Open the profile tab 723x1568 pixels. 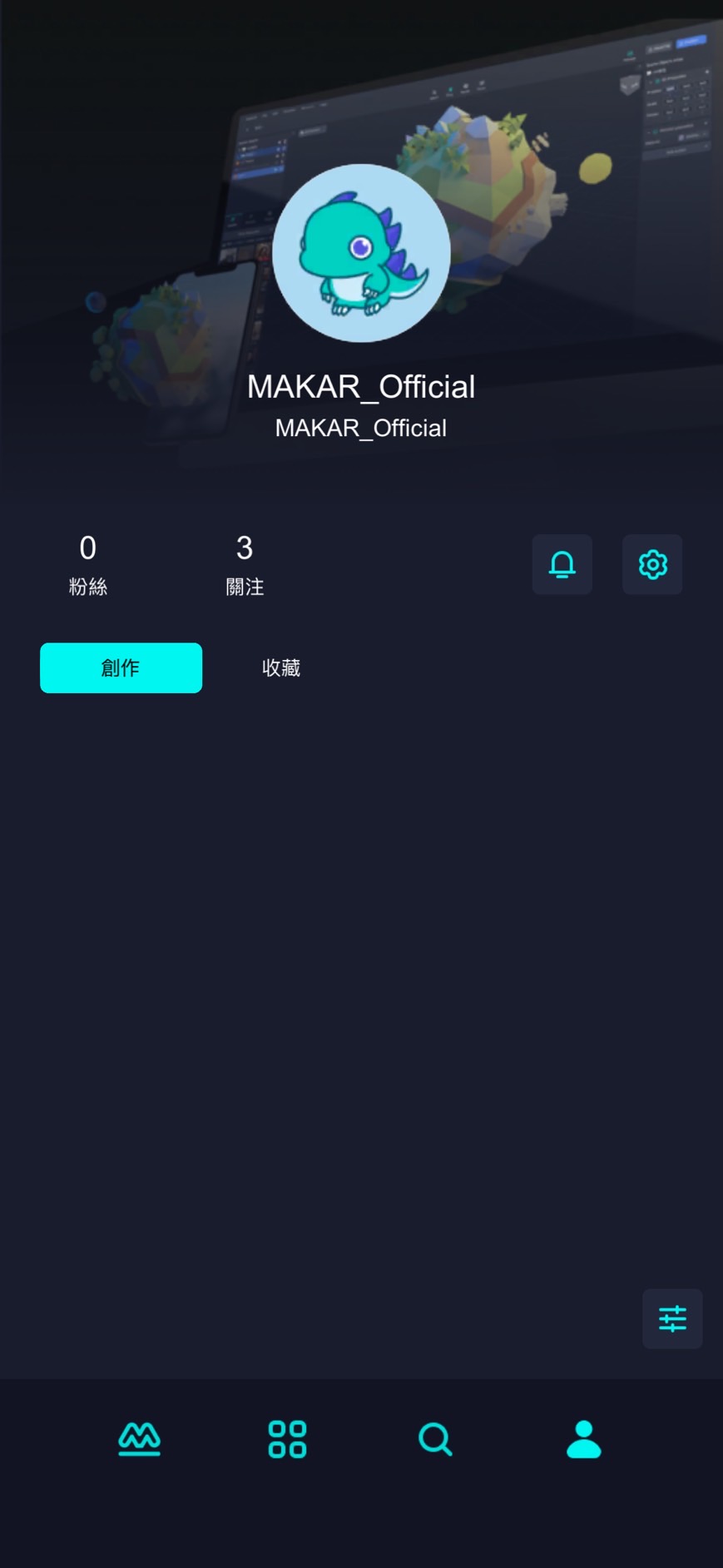click(x=583, y=1438)
